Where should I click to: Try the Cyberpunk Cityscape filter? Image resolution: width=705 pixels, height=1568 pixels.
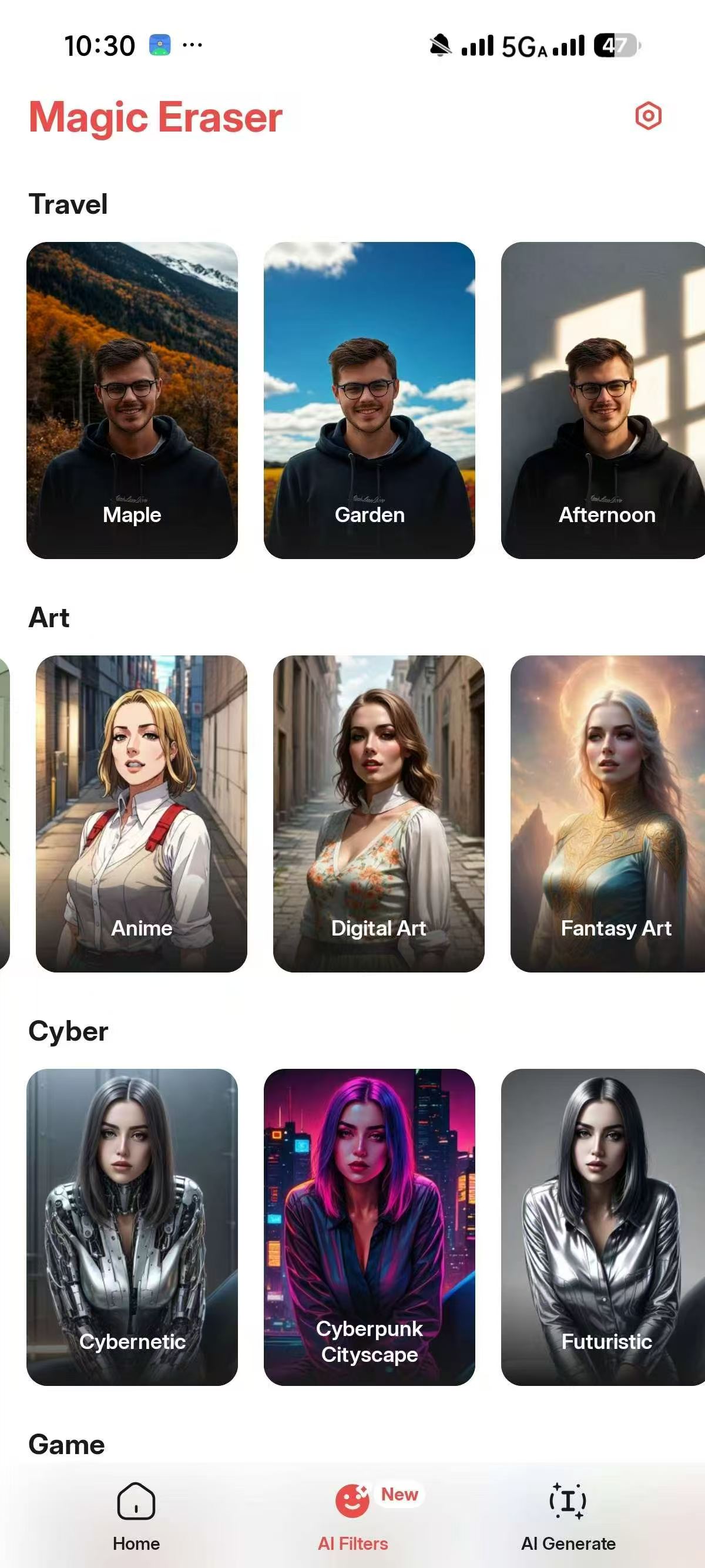369,1227
